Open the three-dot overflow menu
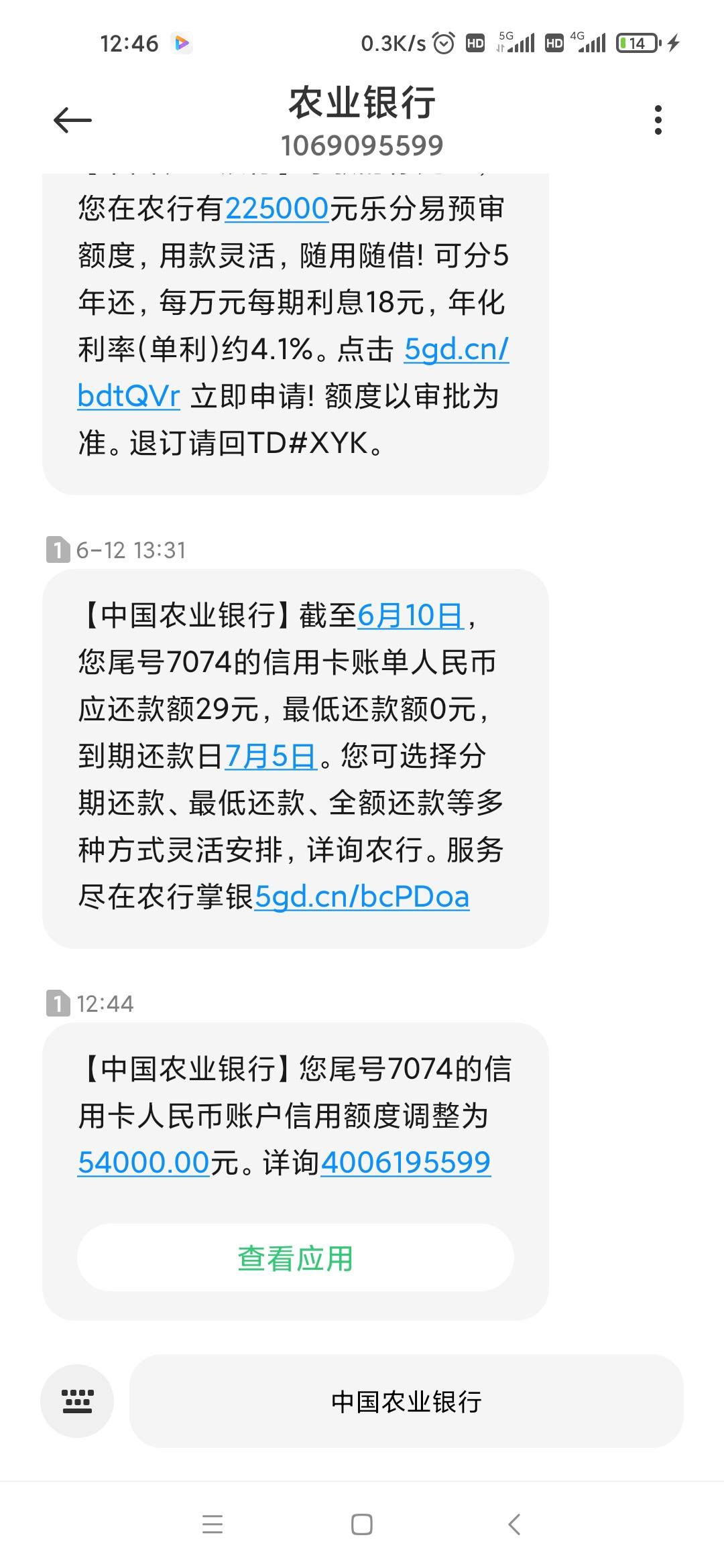The height and width of the screenshot is (1568, 724). point(658,121)
